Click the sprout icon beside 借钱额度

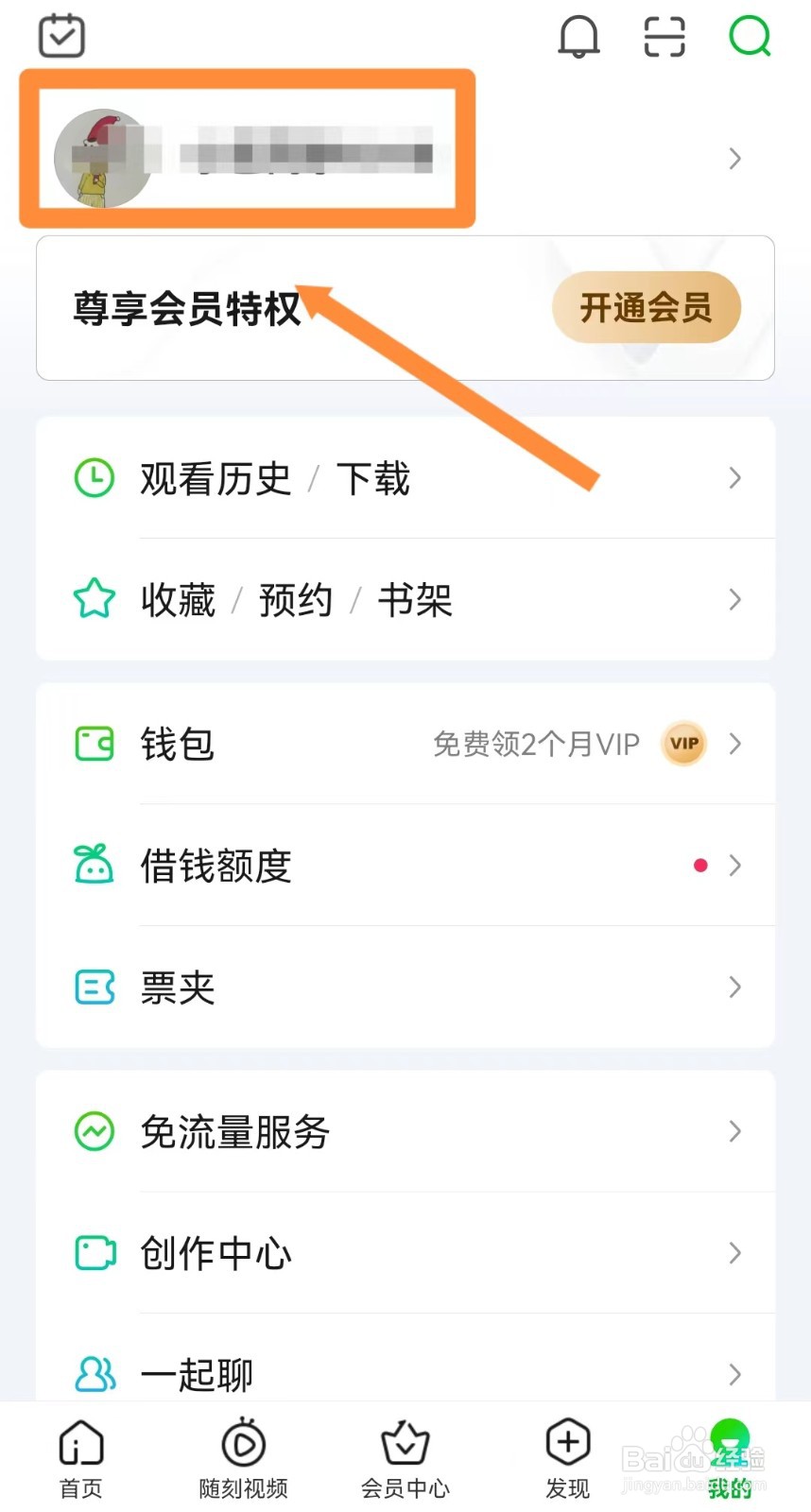[x=94, y=866]
